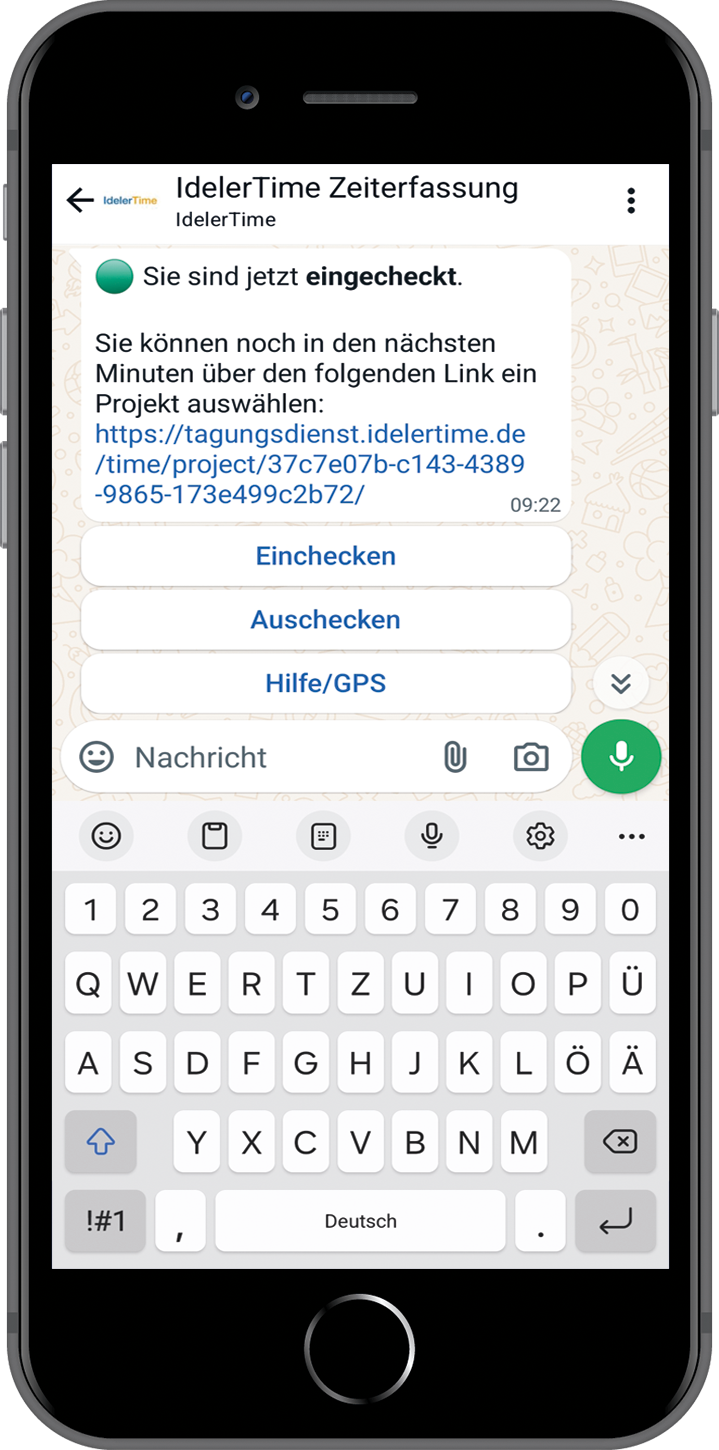Attach a file with the paperclip

[455, 757]
